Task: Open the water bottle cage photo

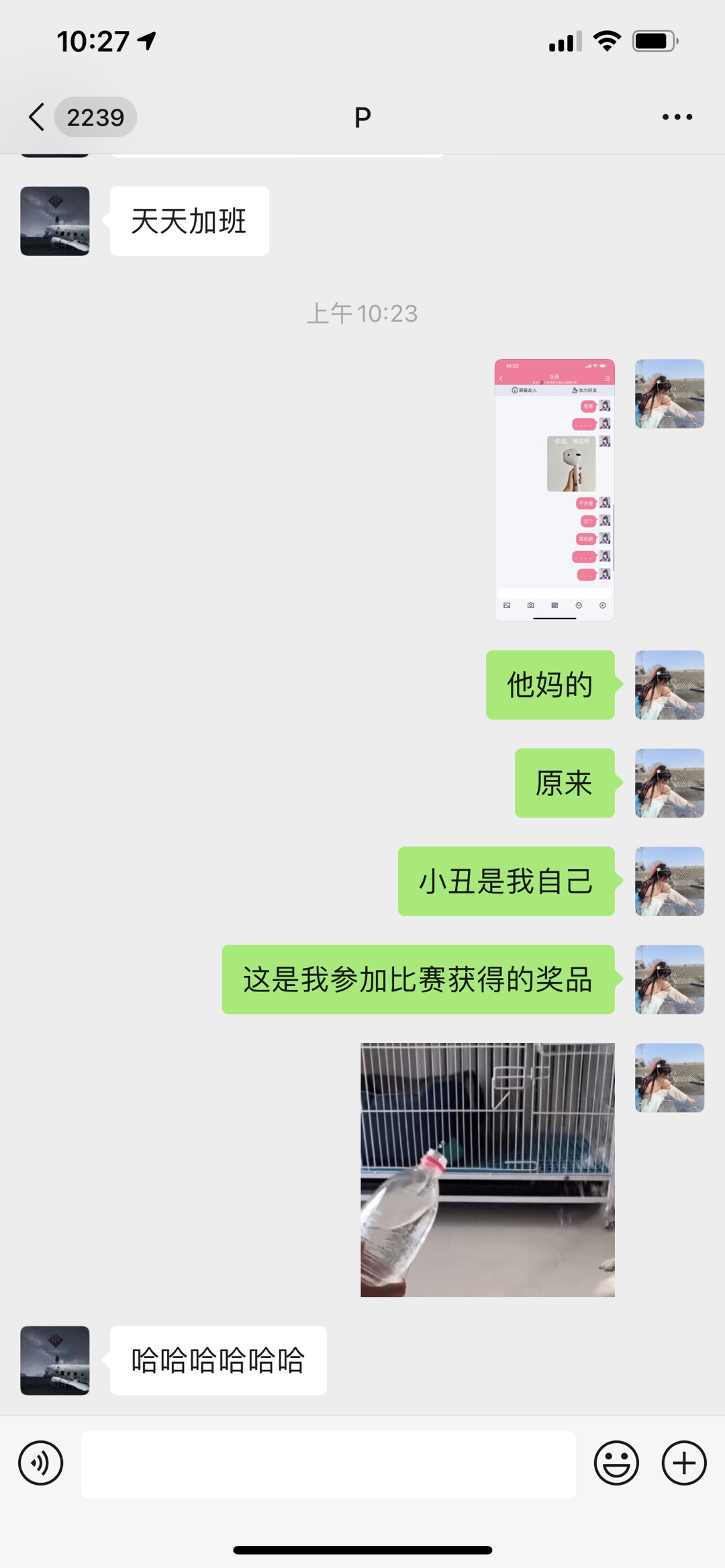Action: pyautogui.click(x=487, y=1169)
